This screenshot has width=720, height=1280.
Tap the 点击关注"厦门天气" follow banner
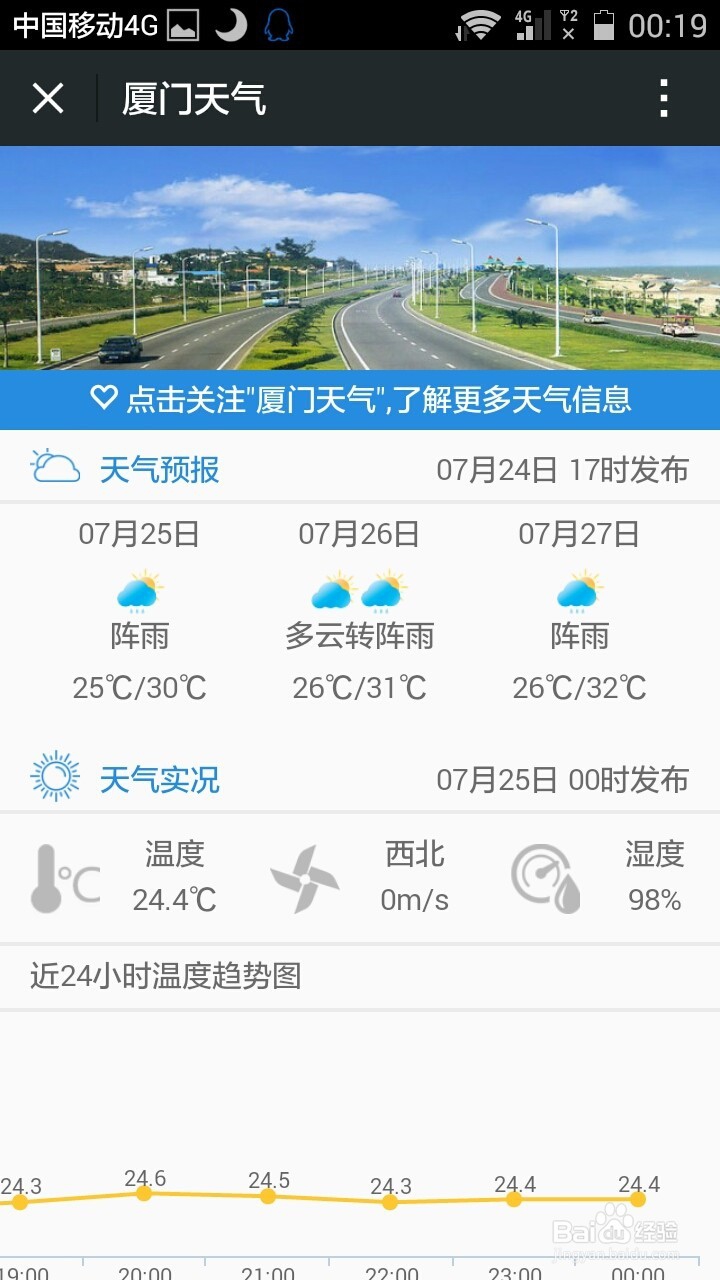360,400
